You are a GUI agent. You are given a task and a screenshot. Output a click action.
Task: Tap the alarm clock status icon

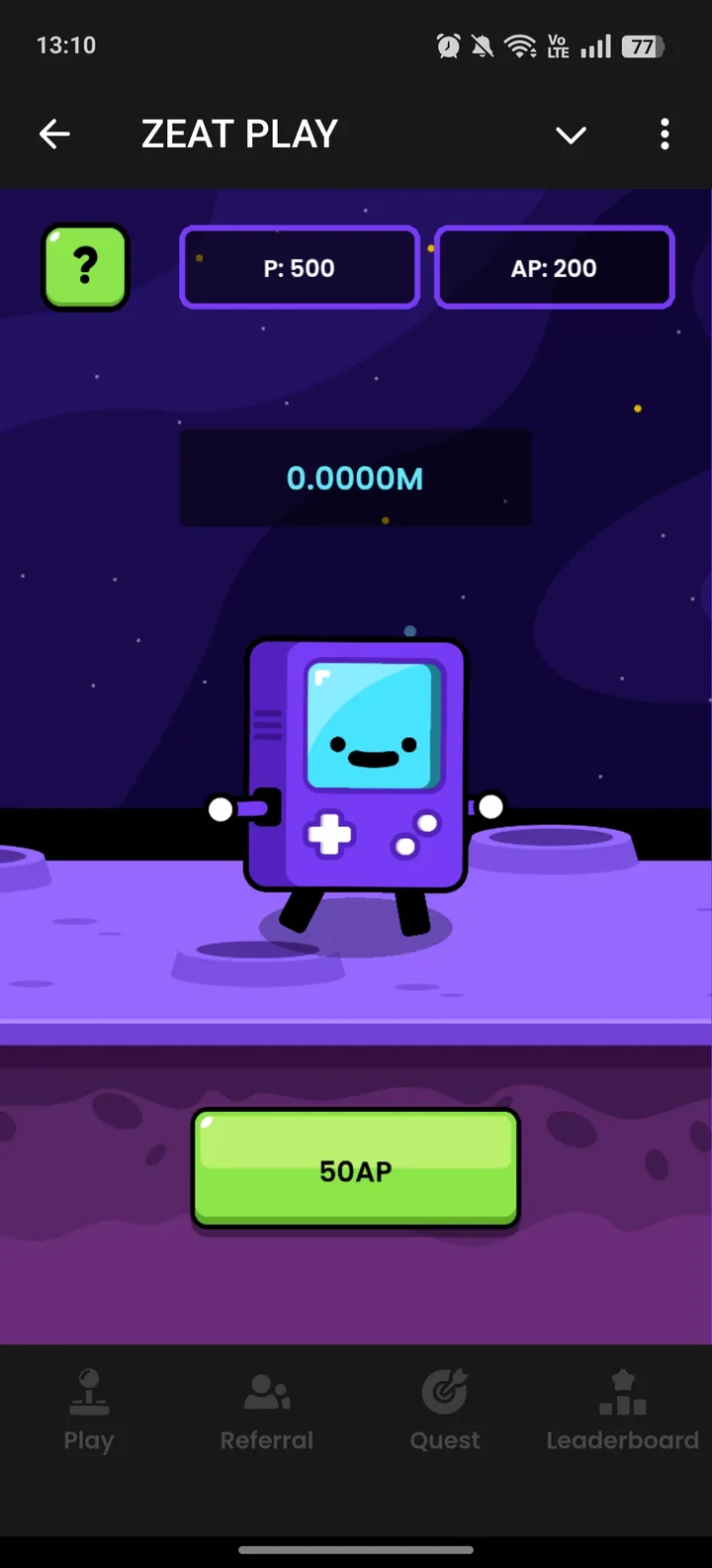[447, 45]
